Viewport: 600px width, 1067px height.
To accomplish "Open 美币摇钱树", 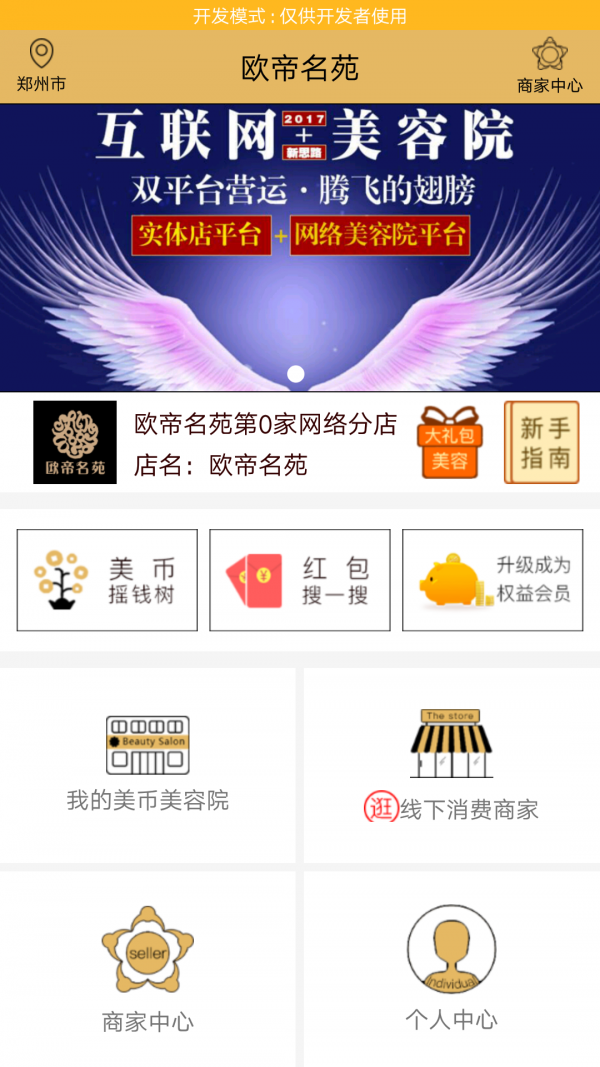I will click(x=107, y=580).
